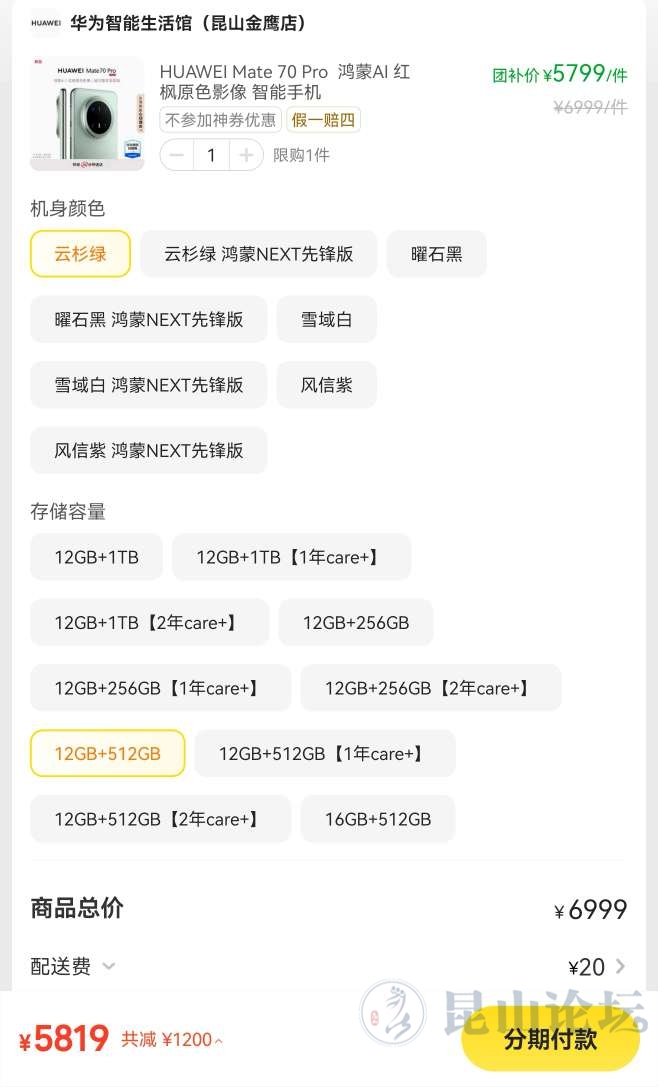
Task: Expand the 共减 ¥1200 discount details
Action: (172, 1040)
